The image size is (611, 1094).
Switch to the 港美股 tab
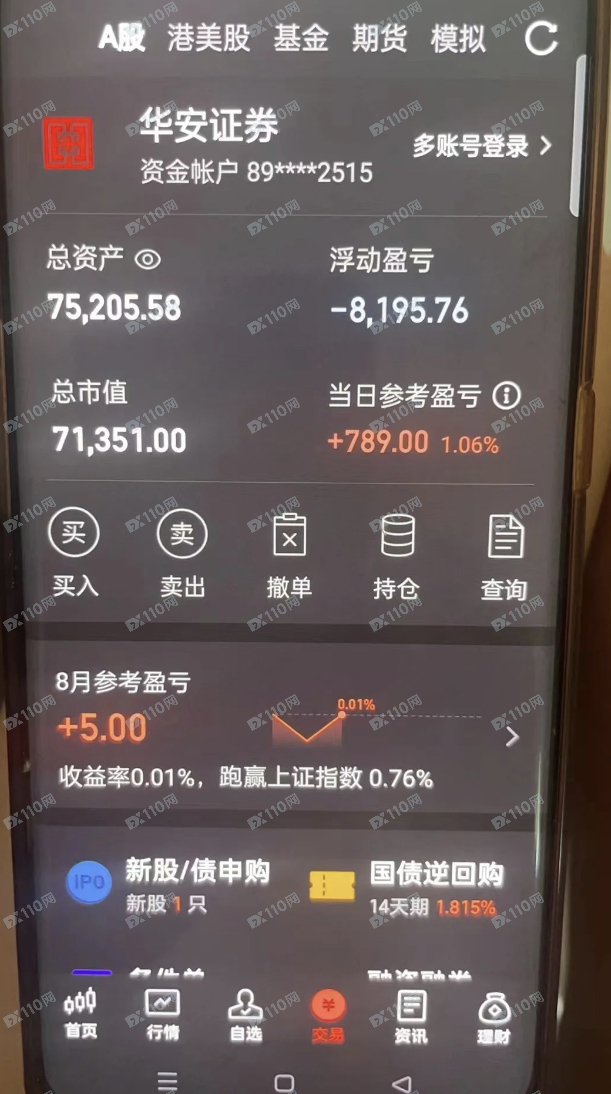click(209, 38)
